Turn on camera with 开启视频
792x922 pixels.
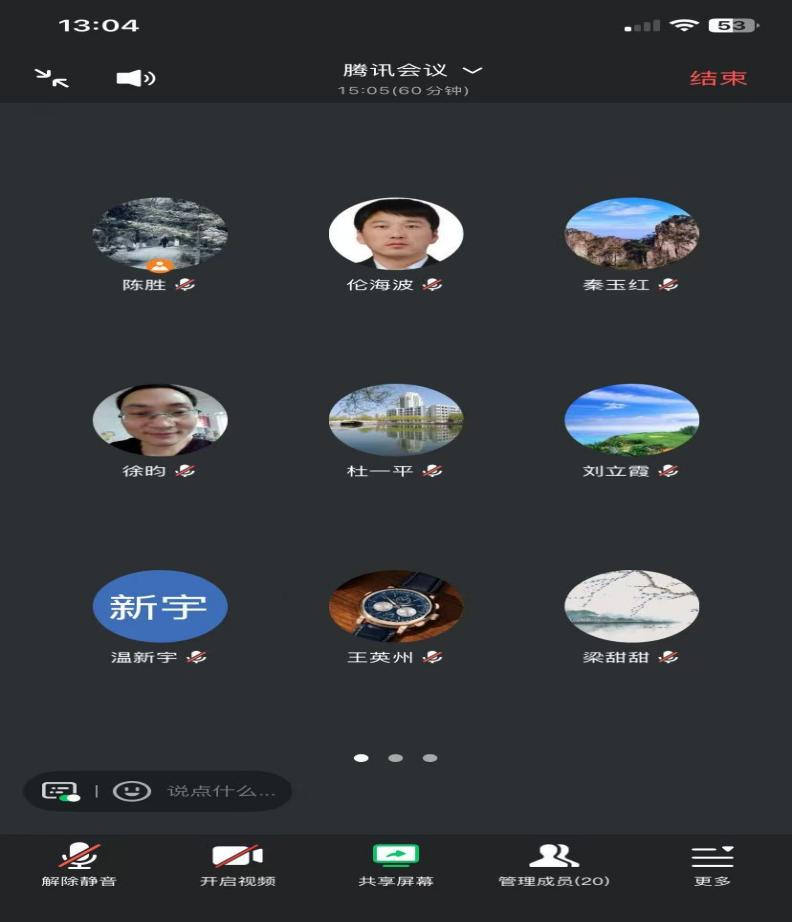(x=238, y=865)
